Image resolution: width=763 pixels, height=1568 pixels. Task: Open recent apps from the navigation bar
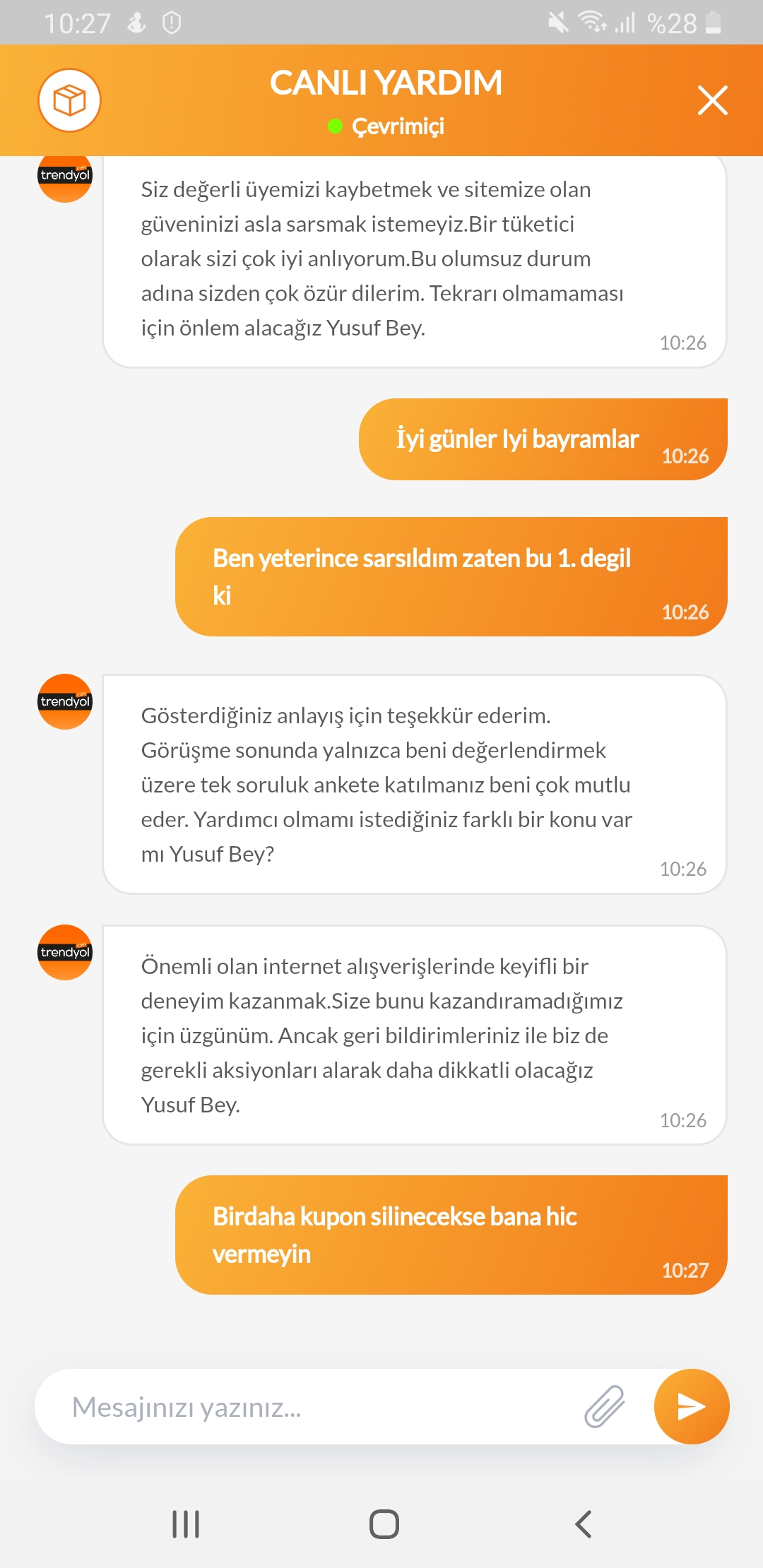(x=186, y=1524)
